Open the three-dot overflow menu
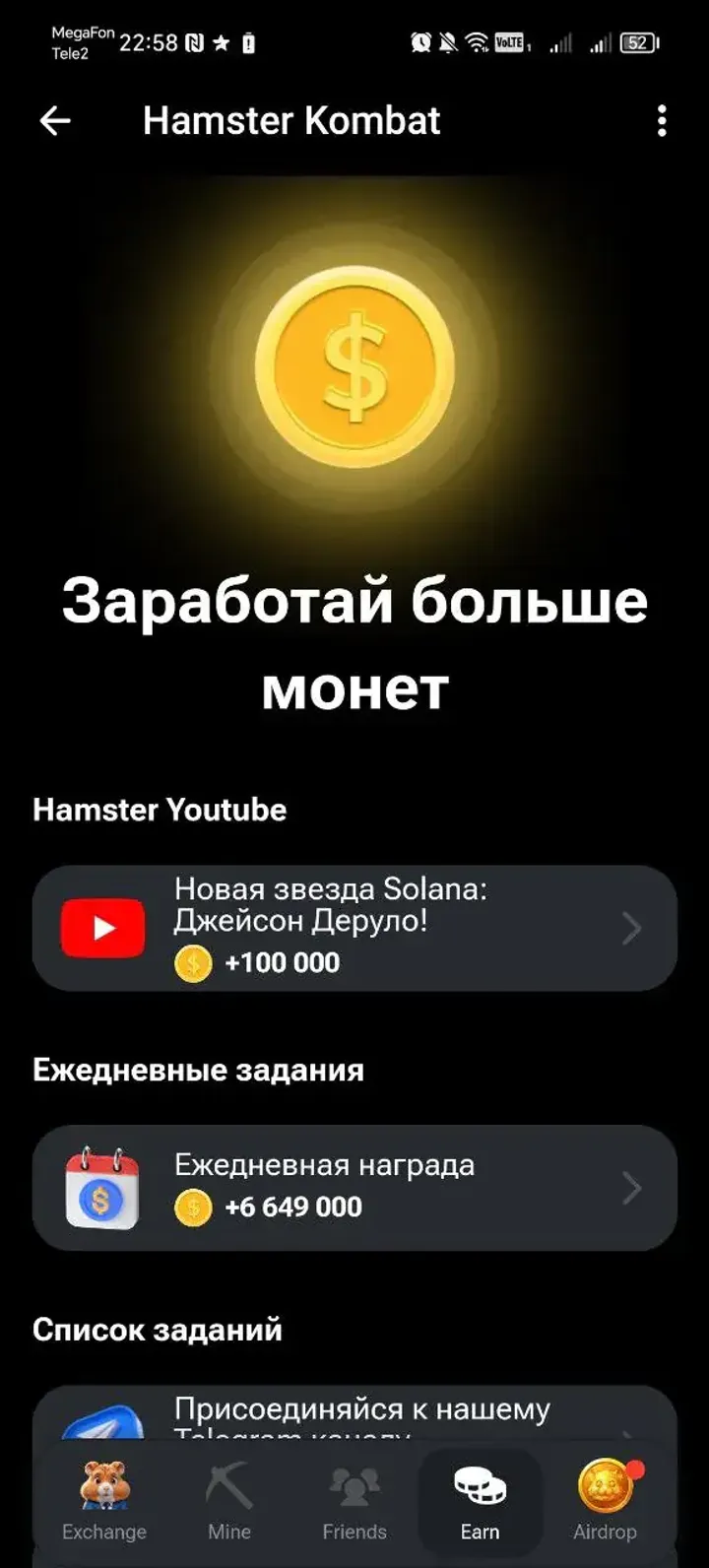Viewport: 709px width, 1568px height. coord(661,120)
